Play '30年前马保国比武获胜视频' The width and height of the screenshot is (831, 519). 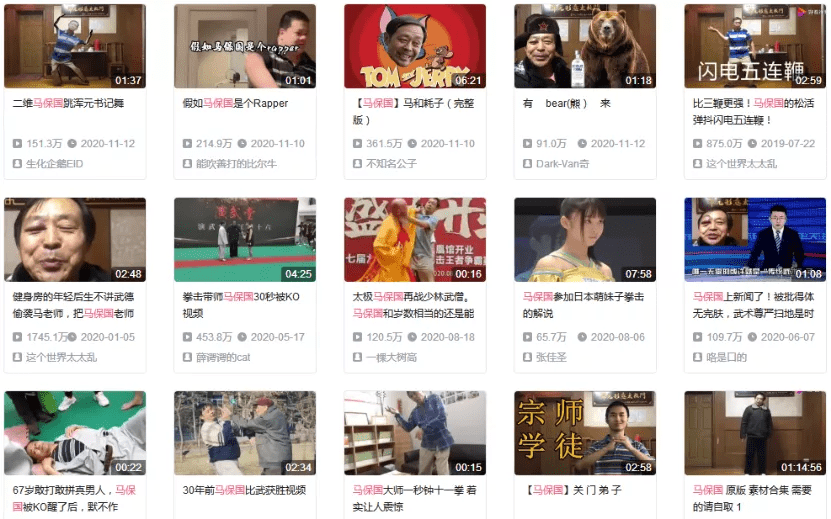pyautogui.click(x=245, y=432)
